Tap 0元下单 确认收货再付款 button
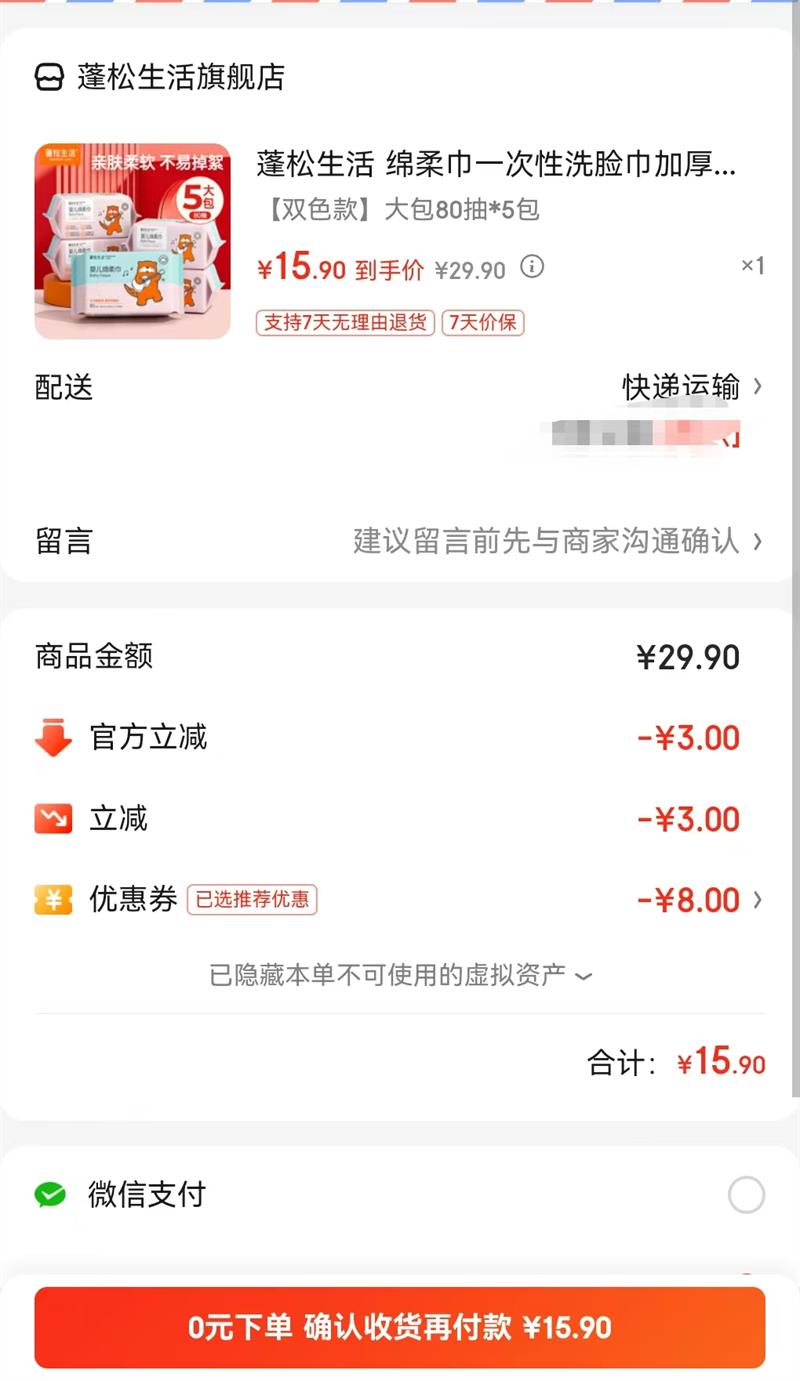800x1381 pixels. pos(400,1327)
